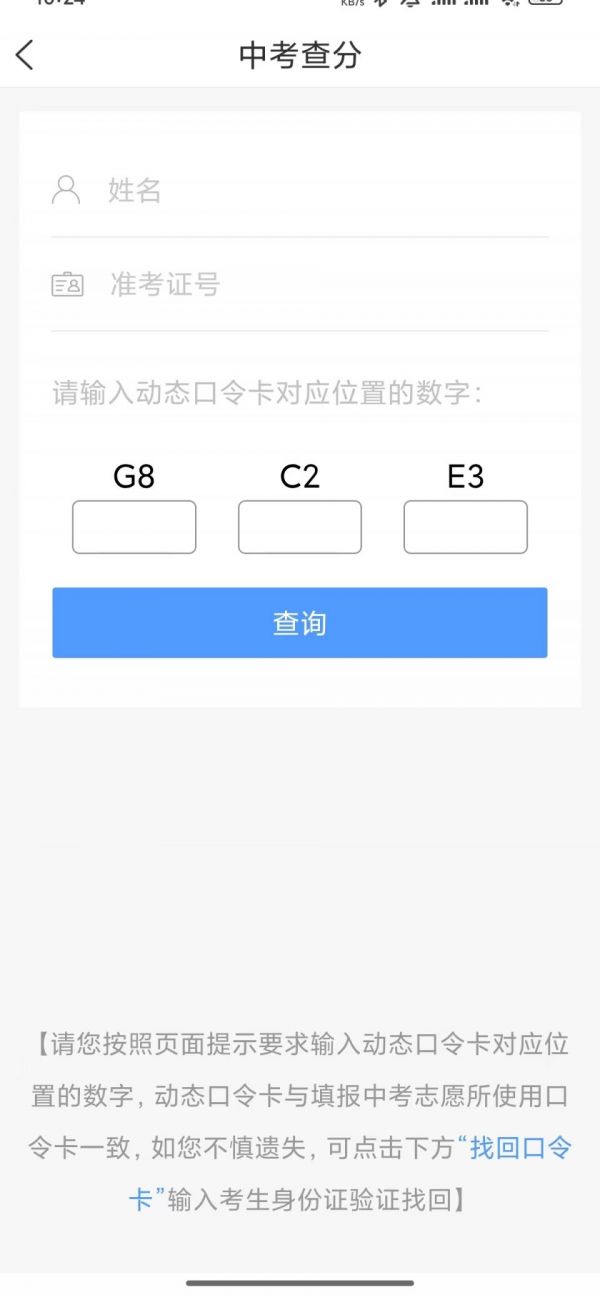Focus the C2 code input box
600x1297 pixels.
pos(299,527)
